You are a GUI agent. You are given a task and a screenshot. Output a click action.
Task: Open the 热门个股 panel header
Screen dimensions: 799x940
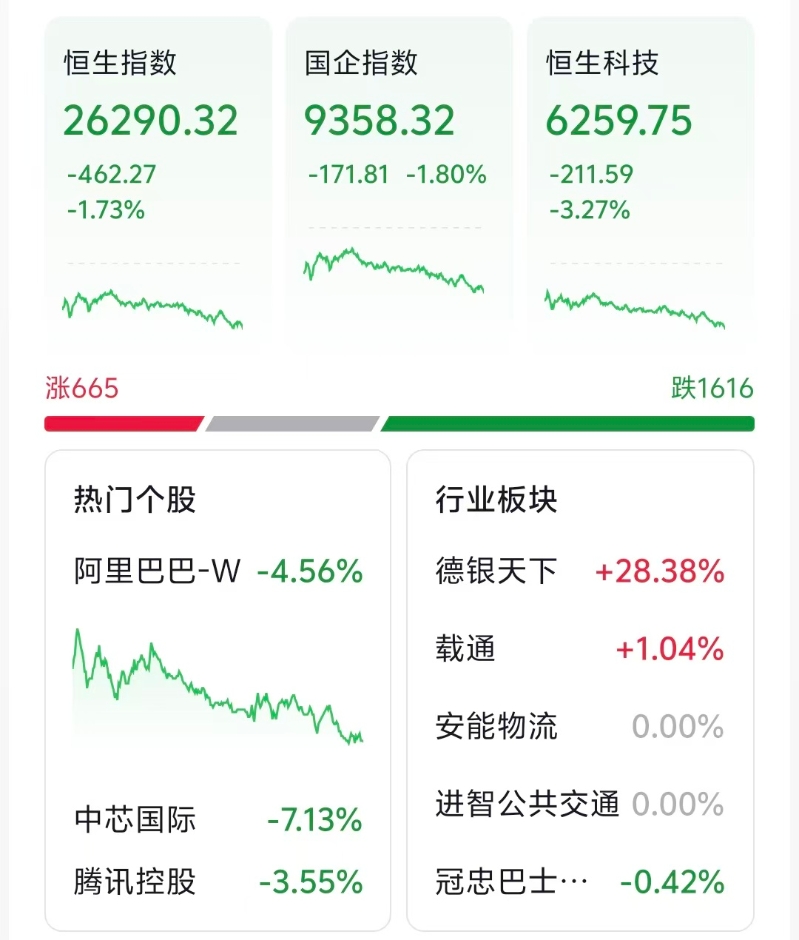(x=132, y=500)
